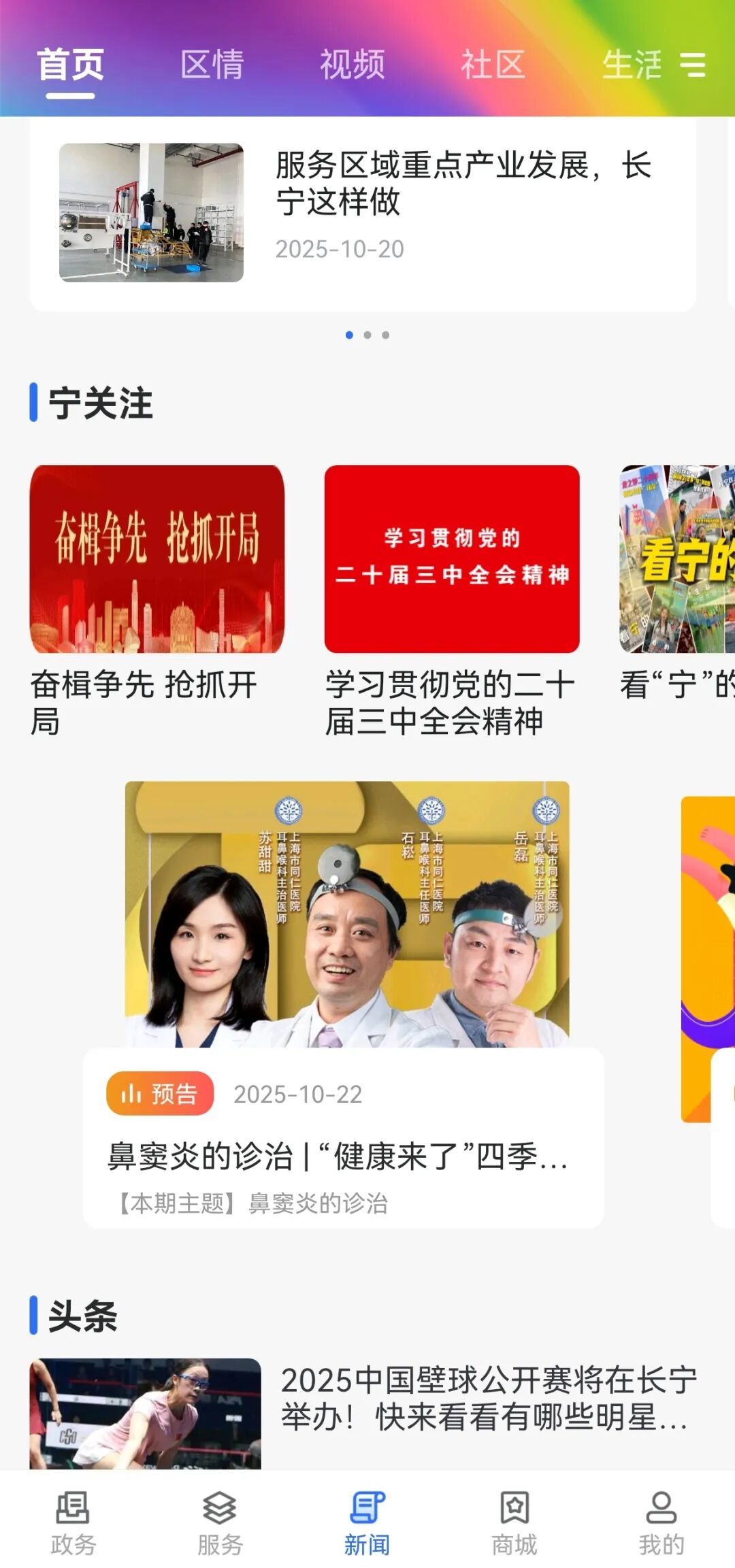
Task: Select the 社区 tab
Action: pos(493,65)
